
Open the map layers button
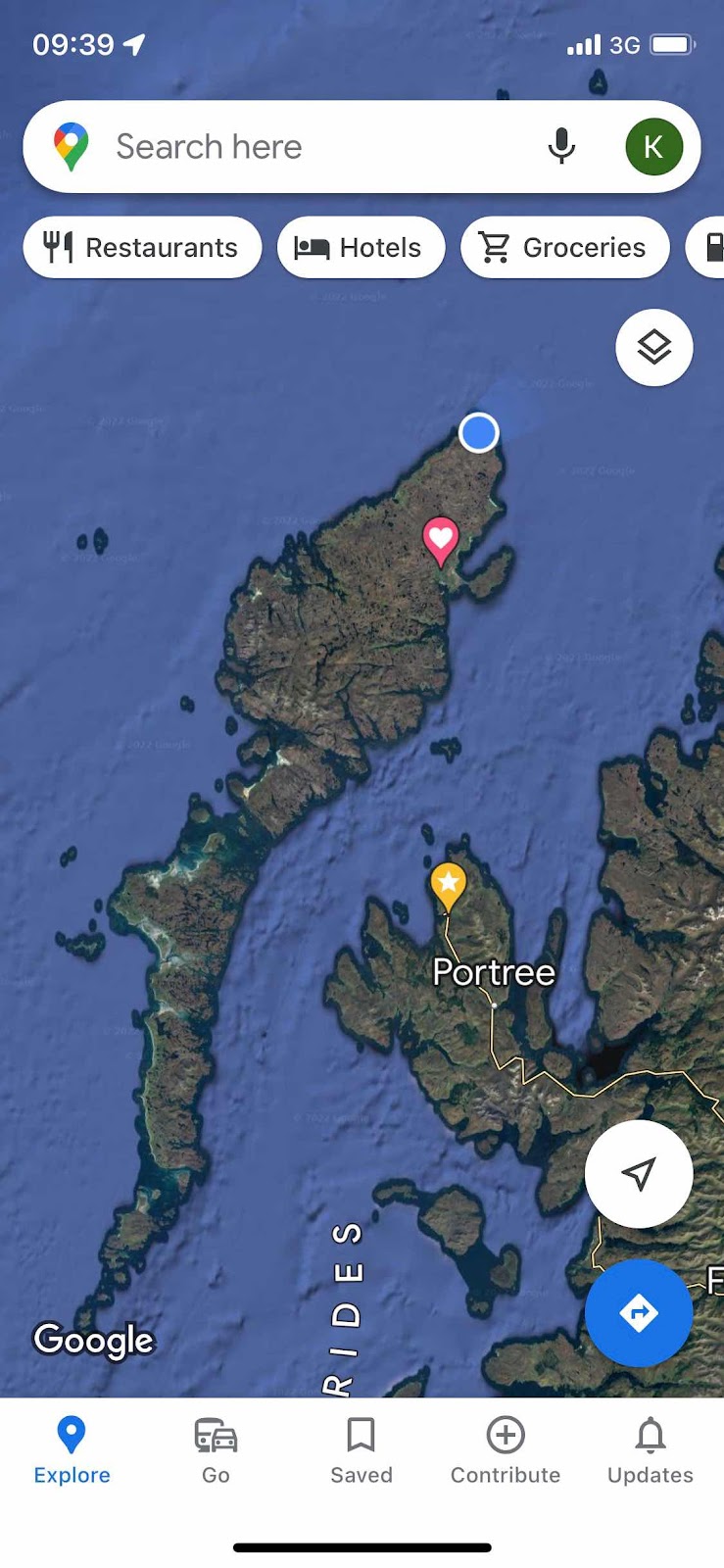653,347
